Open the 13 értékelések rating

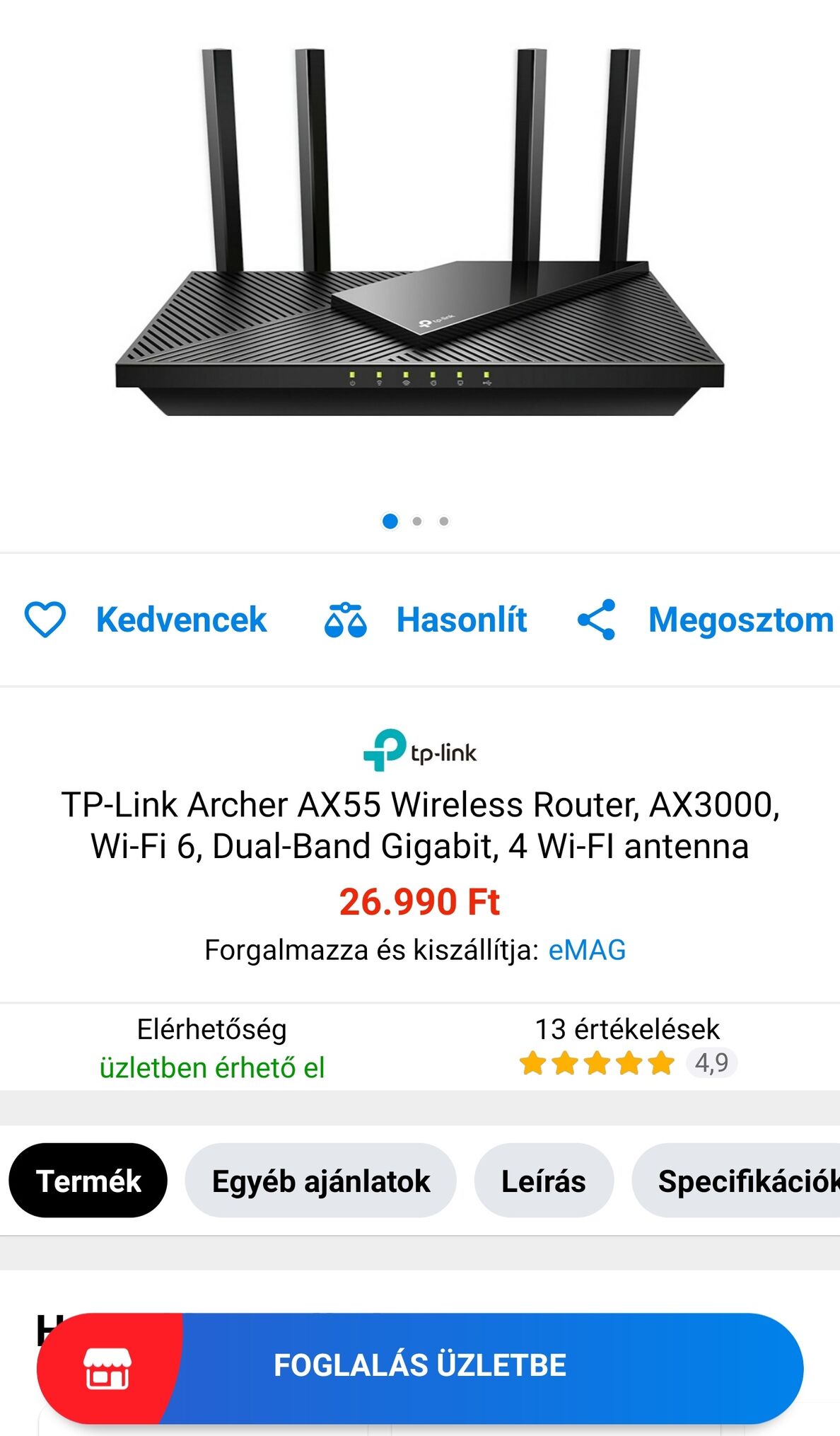pyautogui.click(x=627, y=1047)
